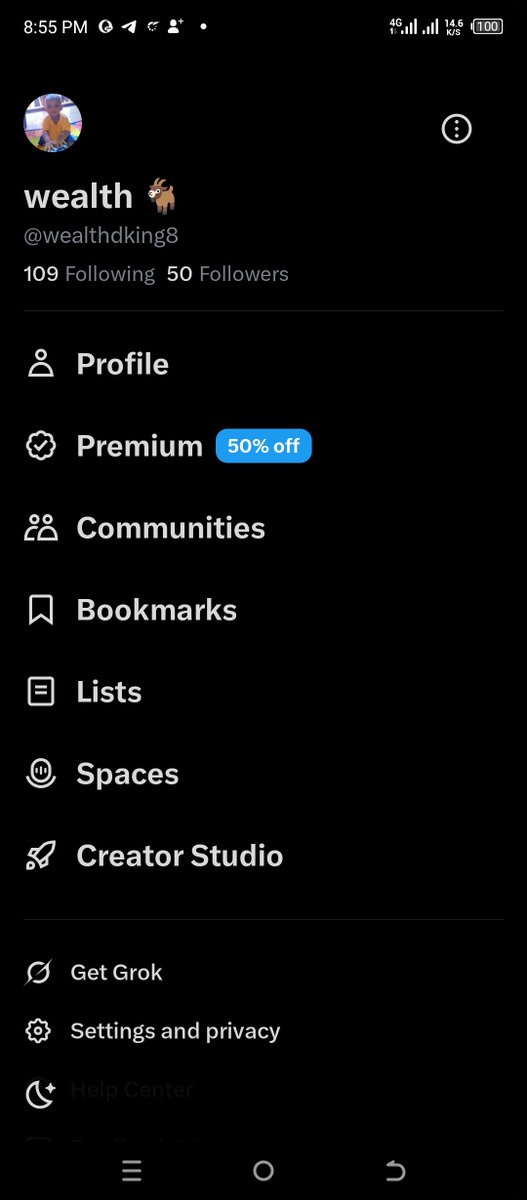Viewport: 527px width, 1200px height.
Task: Launch Creator Studio
Action: pyautogui.click(x=263, y=856)
